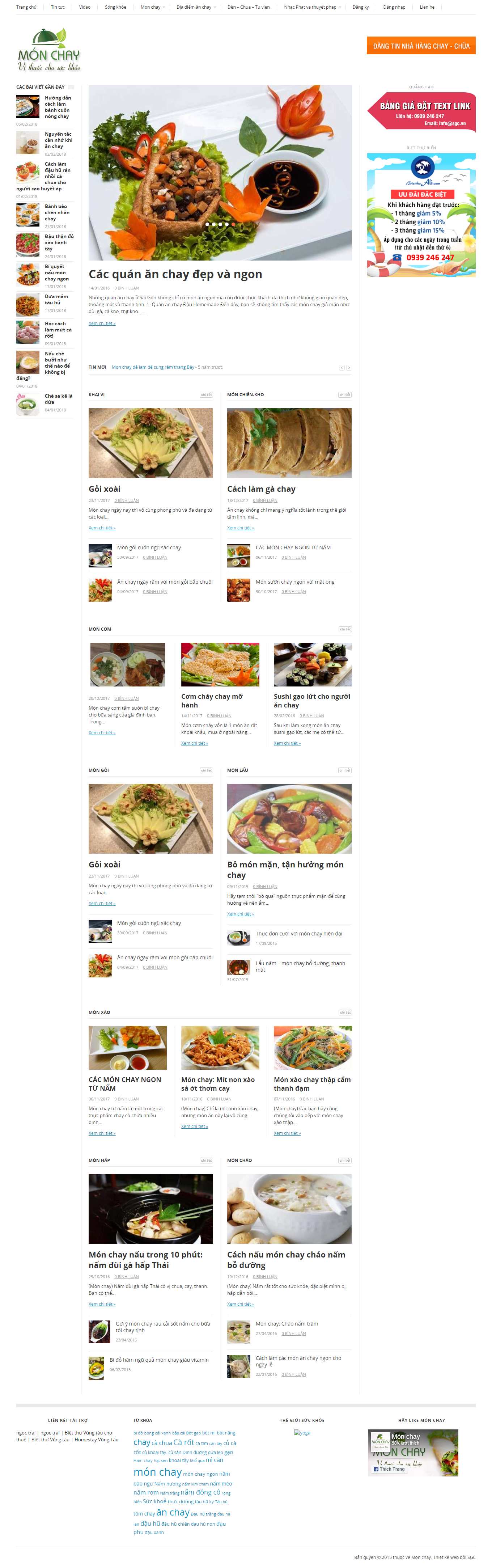Open Sushi gạo lứt cho người ăn chay
Image resolution: width=492 pixels, height=1568 pixels.
(311, 701)
